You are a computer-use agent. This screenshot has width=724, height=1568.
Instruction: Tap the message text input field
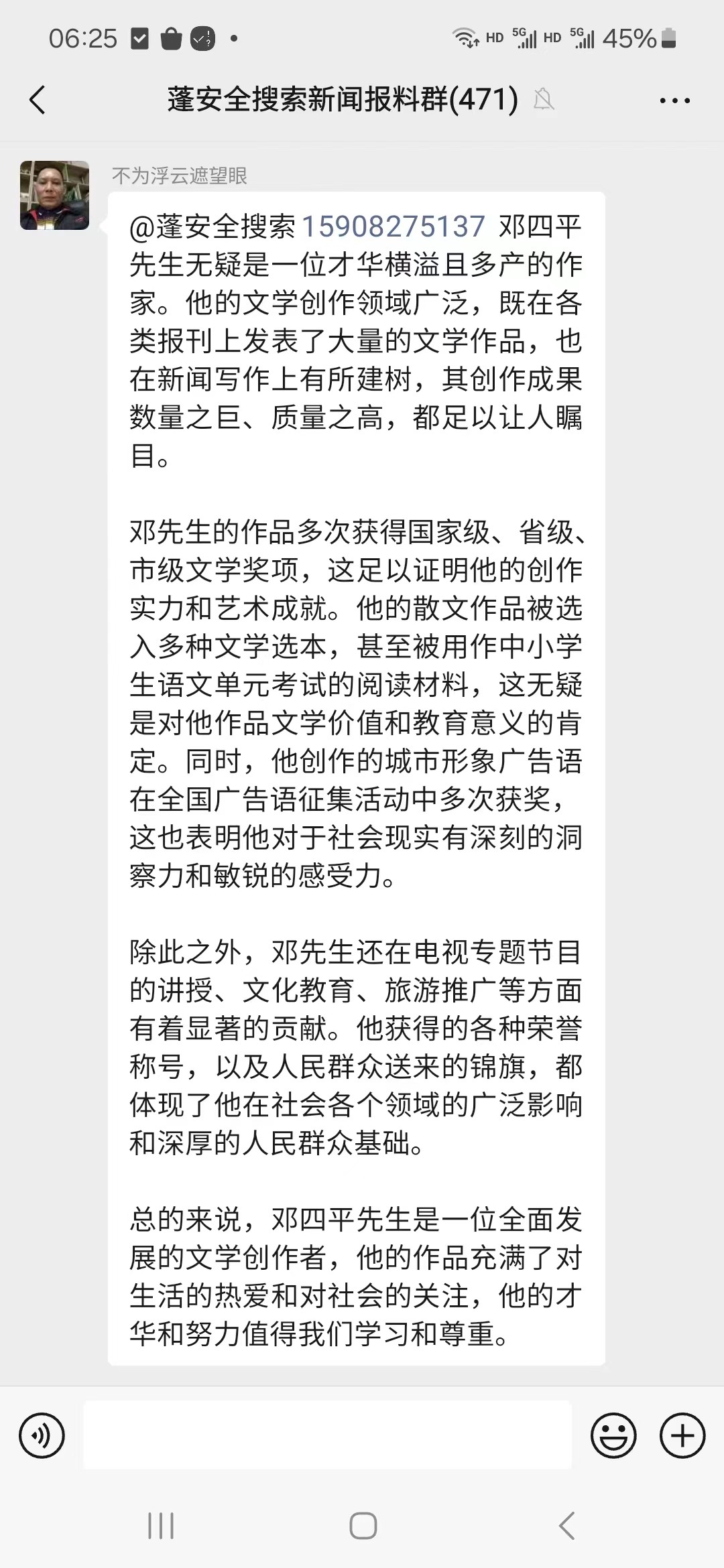click(327, 1435)
